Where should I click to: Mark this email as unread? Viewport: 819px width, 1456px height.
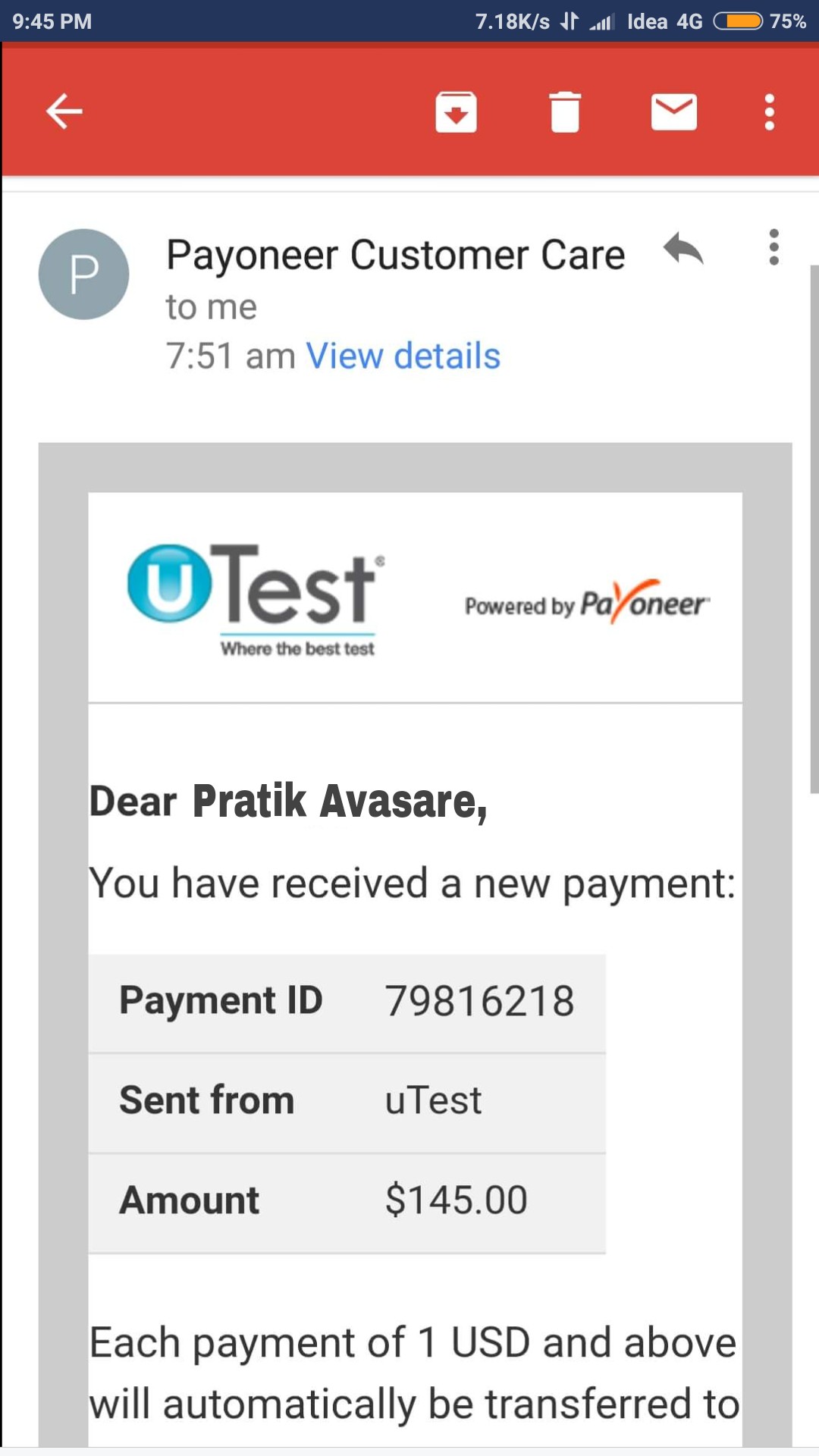click(673, 112)
